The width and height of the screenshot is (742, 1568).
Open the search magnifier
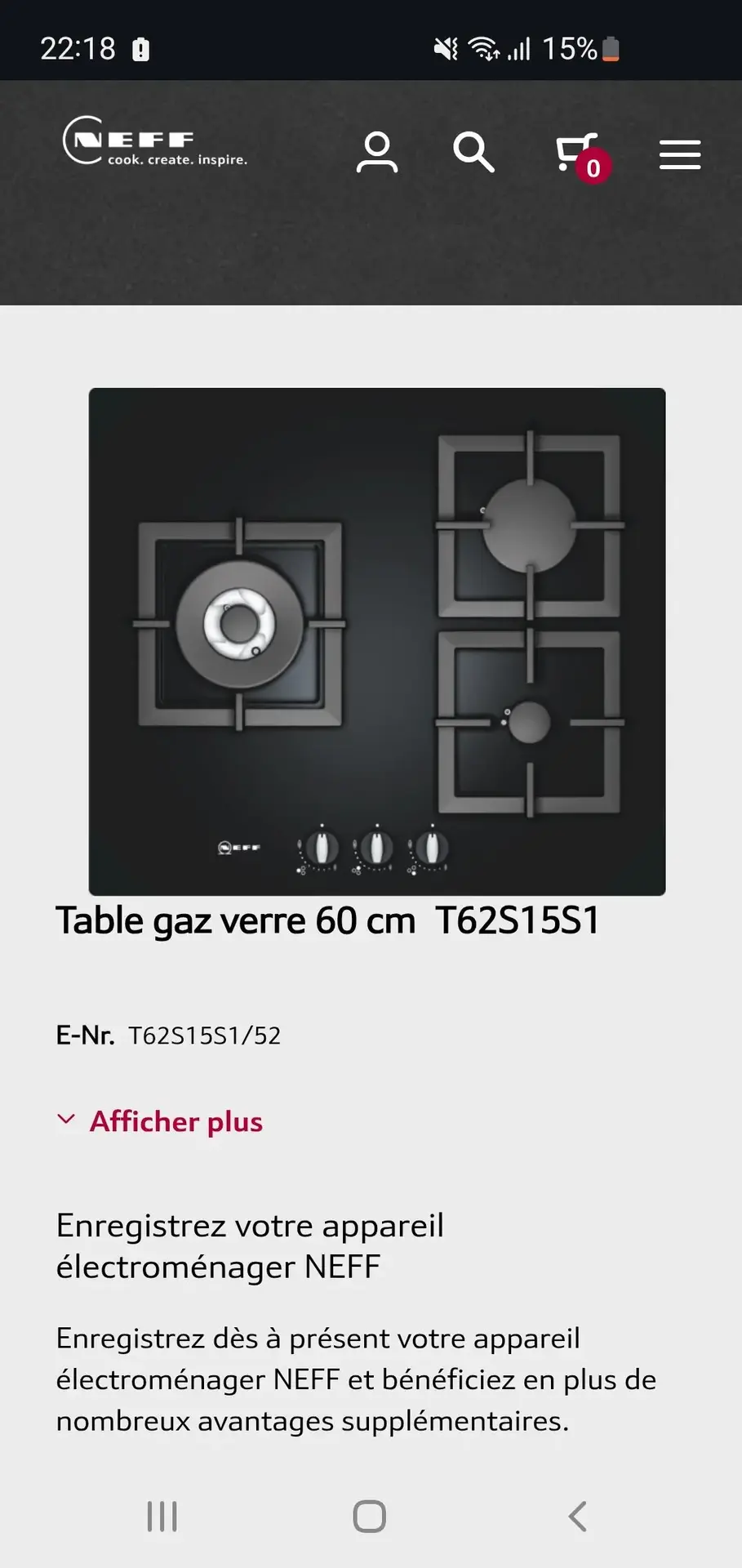473,153
